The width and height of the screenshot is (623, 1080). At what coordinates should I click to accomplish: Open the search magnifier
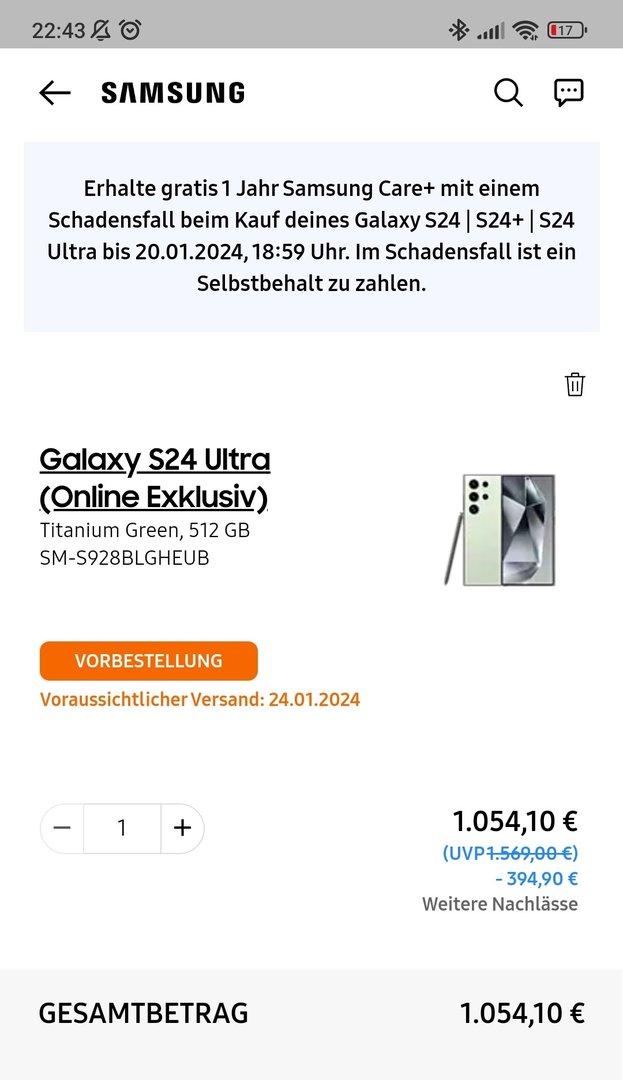tap(508, 93)
